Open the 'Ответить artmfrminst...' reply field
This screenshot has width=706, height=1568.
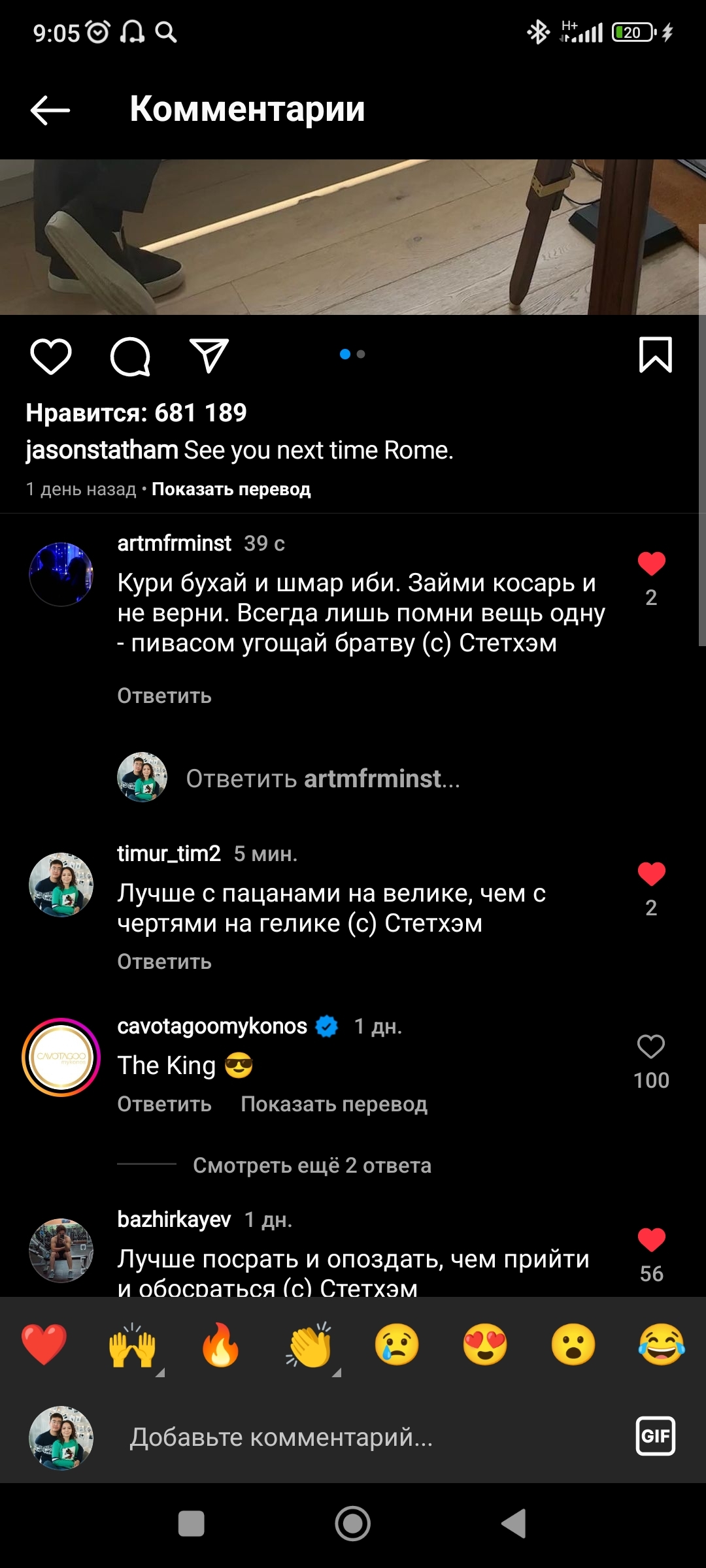pos(323,779)
